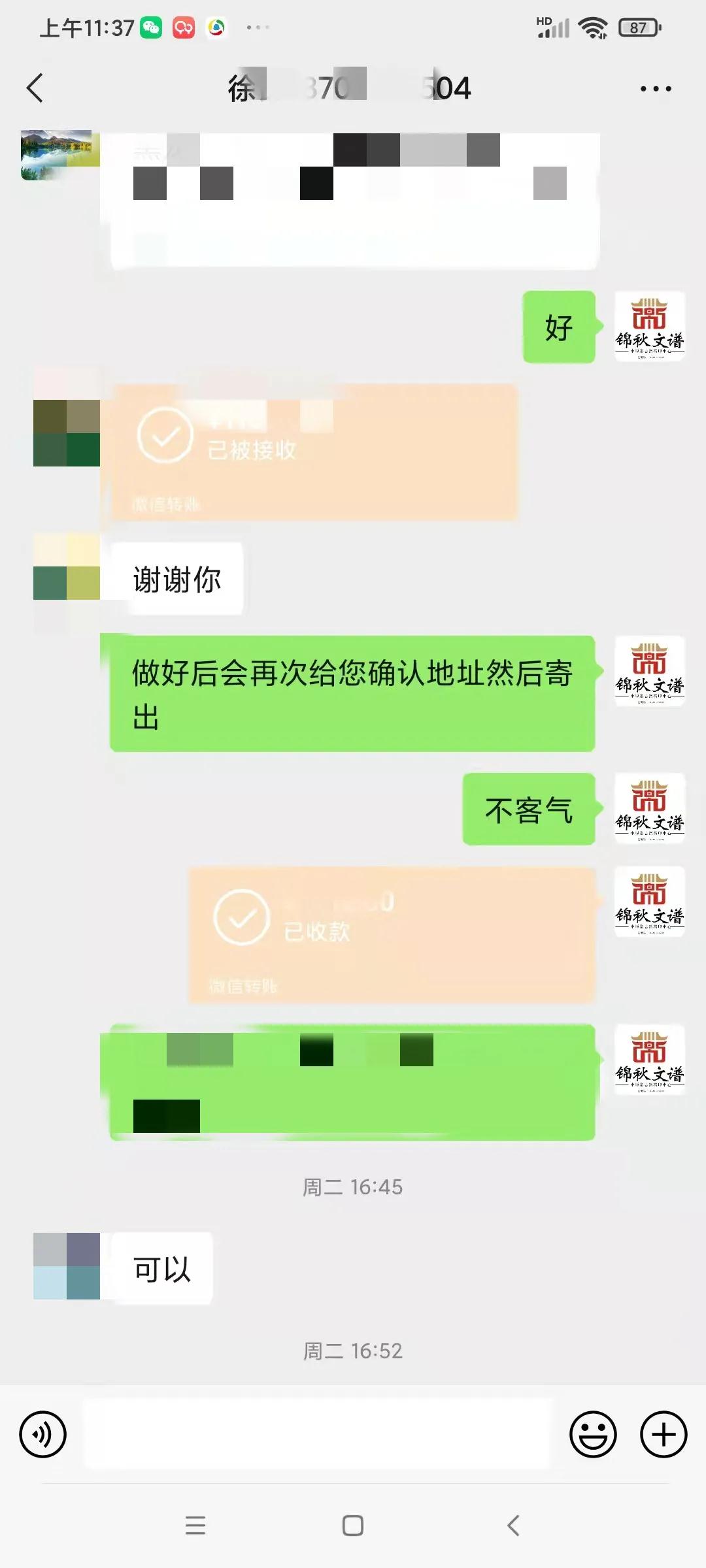Tap the address confirmation message bubble
The height and width of the screenshot is (1568, 706).
point(353,696)
